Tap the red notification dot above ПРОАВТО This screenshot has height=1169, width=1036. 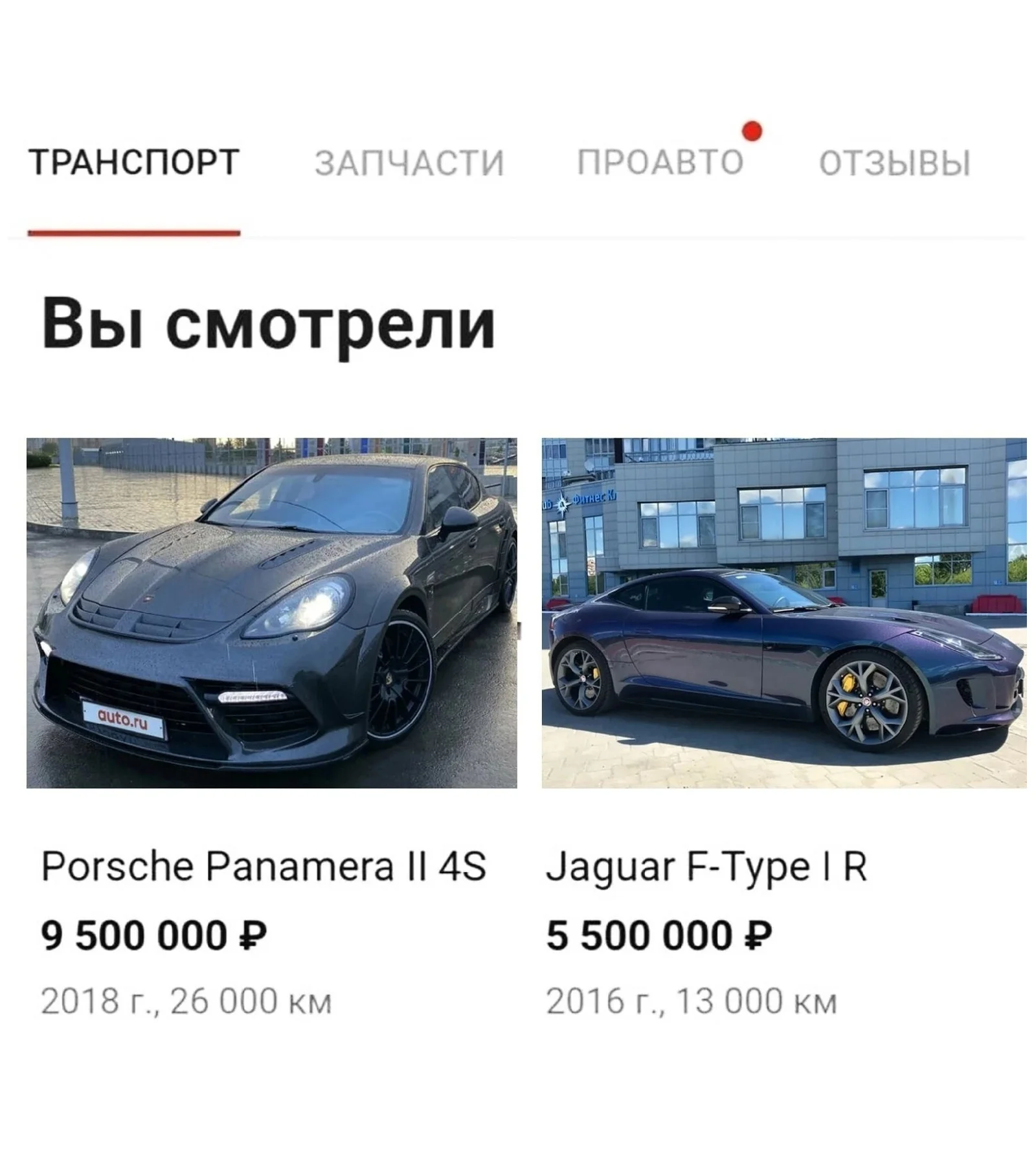753,132
